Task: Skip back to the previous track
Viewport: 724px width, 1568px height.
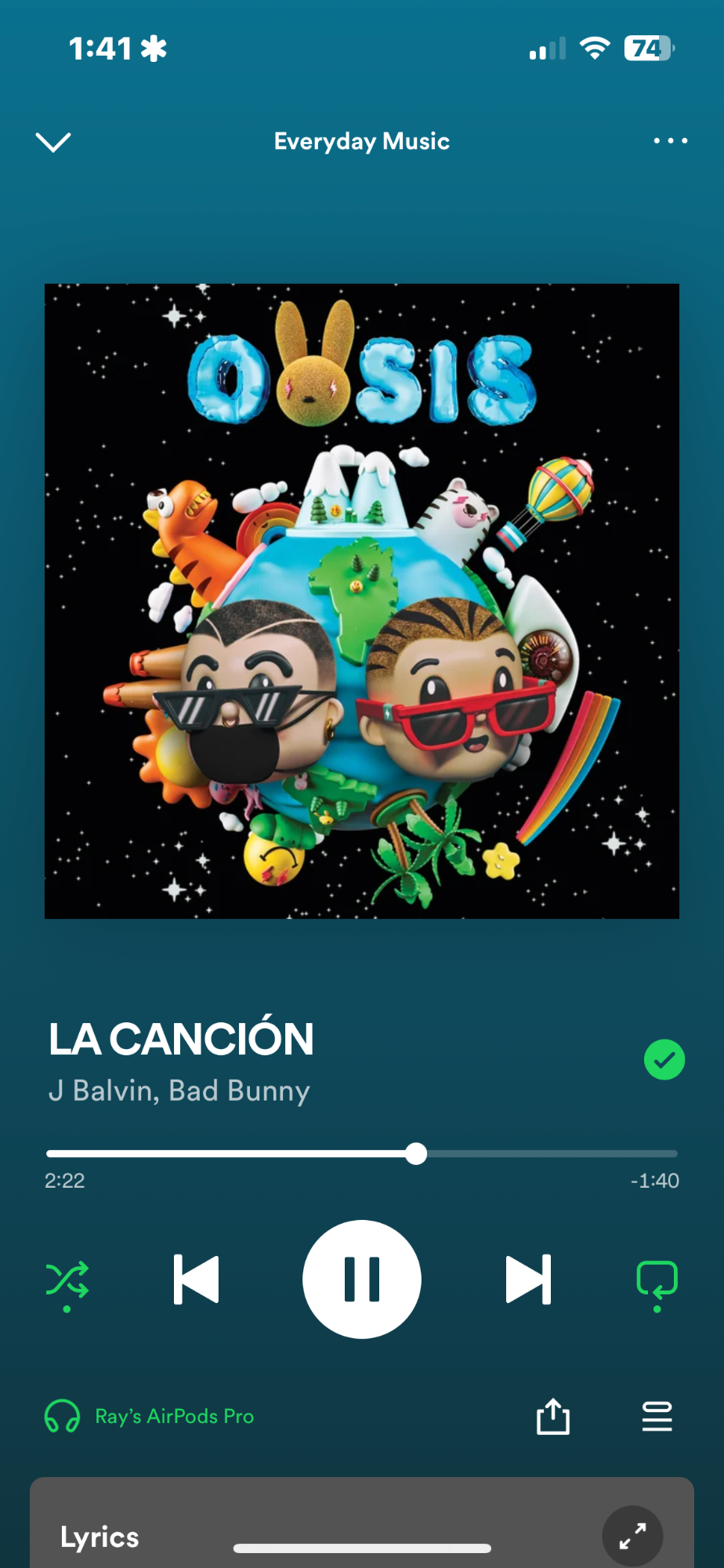Action: point(196,1279)
